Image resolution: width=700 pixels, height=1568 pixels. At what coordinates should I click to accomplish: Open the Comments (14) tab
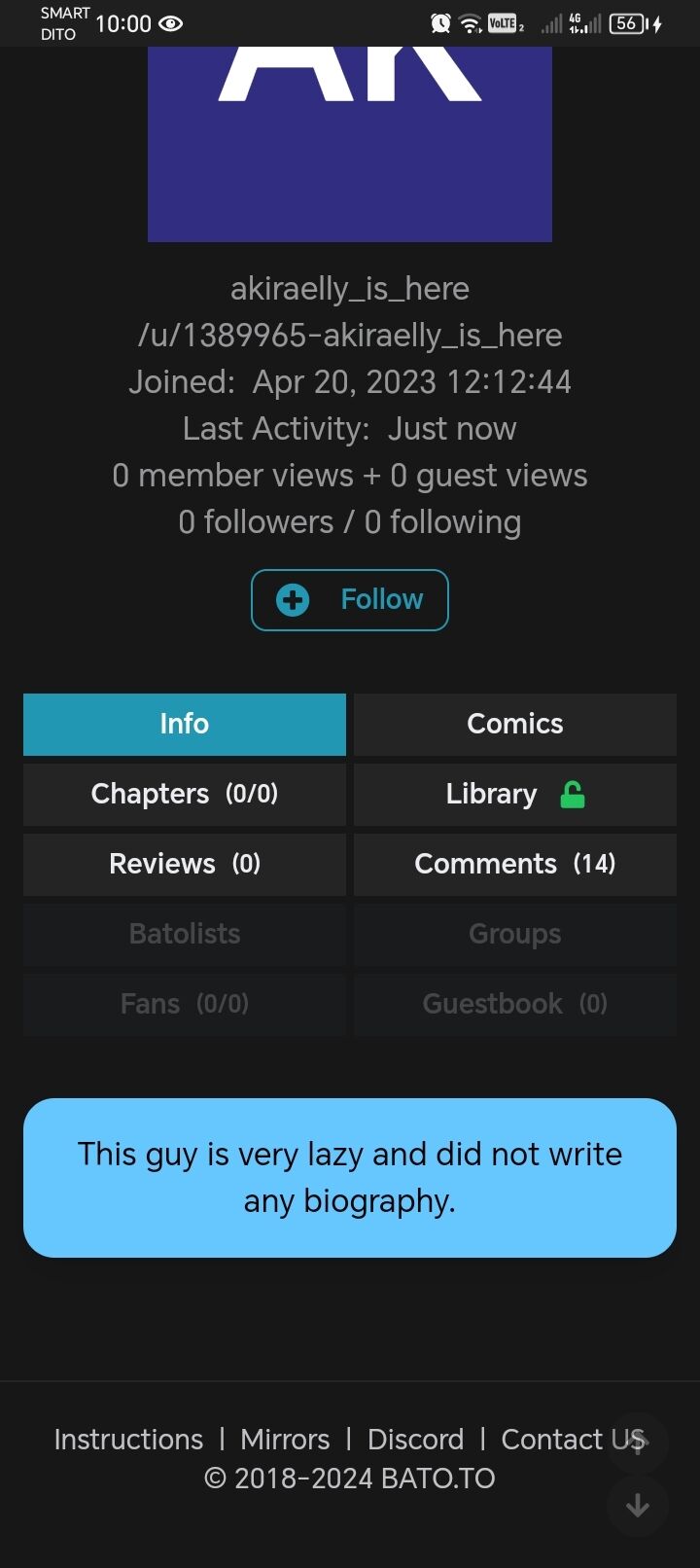[x=515, y=865]
